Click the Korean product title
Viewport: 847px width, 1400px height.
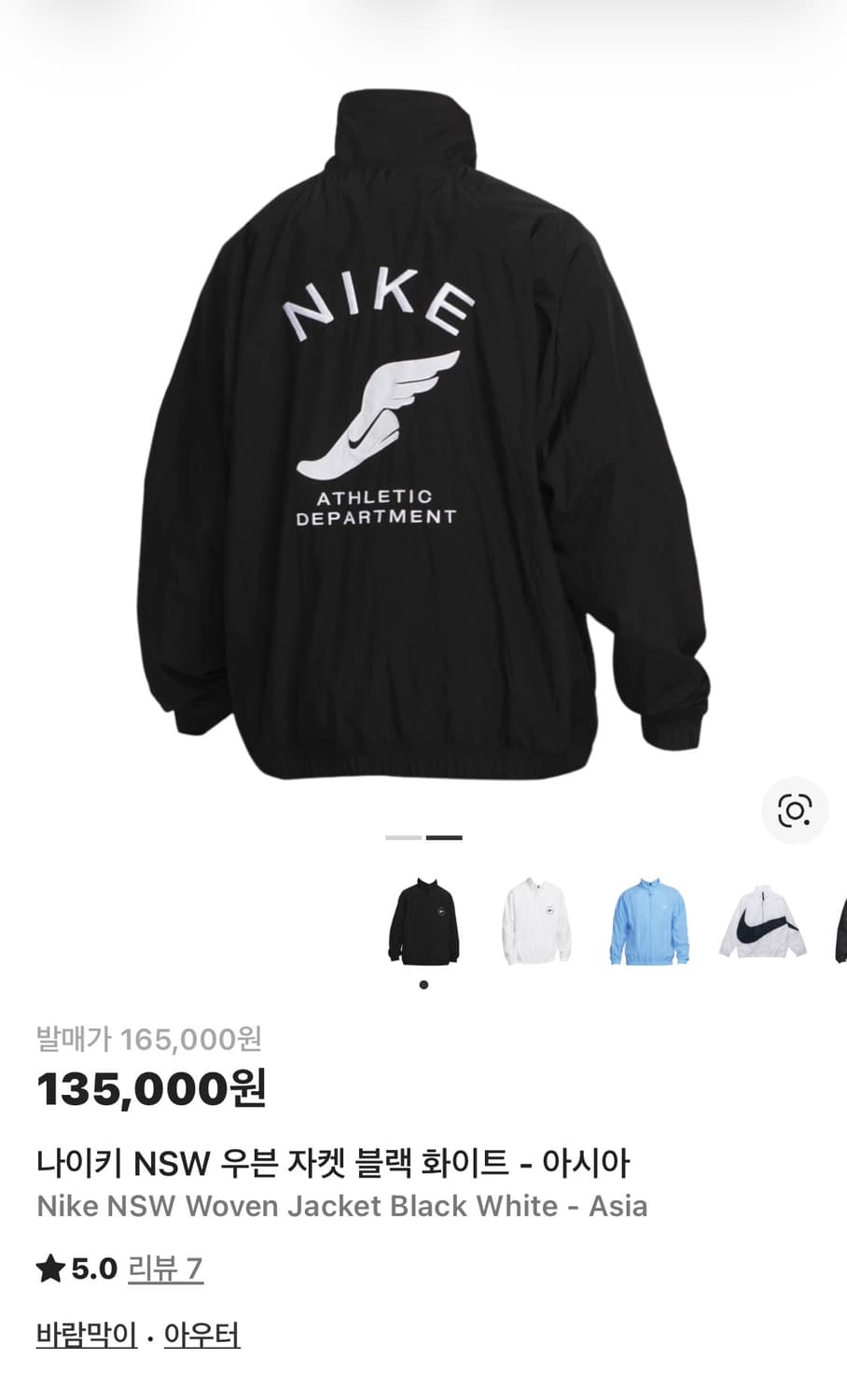(336, 1161)
